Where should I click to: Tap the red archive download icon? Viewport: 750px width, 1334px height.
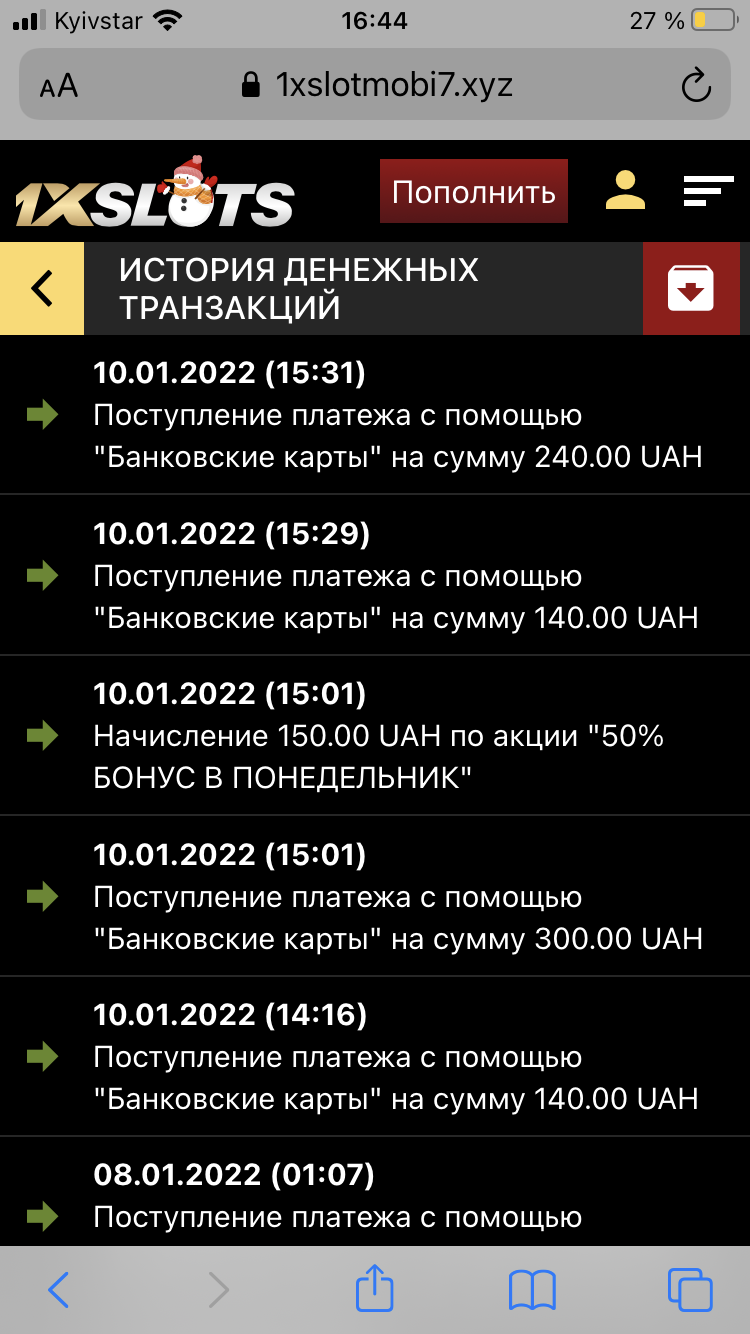click(691, 288)
